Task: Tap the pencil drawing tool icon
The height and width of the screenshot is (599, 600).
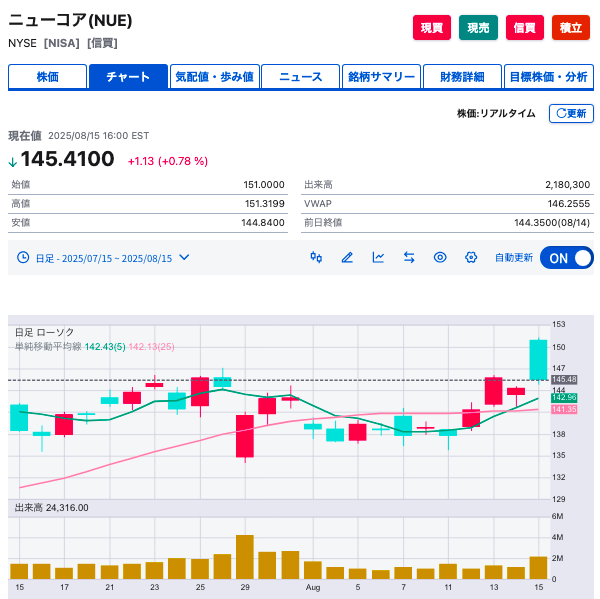Action: point(347,258)
